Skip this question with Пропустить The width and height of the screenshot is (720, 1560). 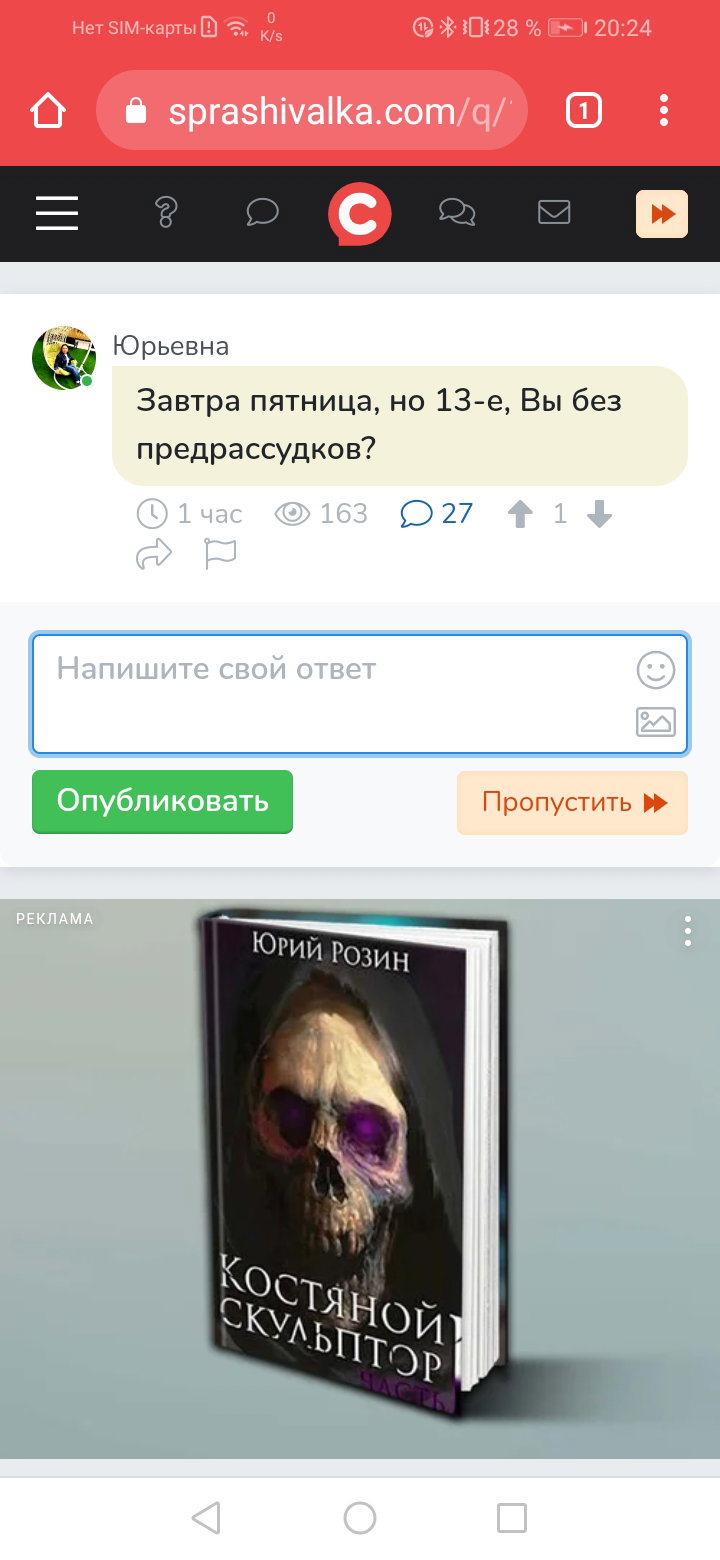pyautogui.click(x=573, y=802)
